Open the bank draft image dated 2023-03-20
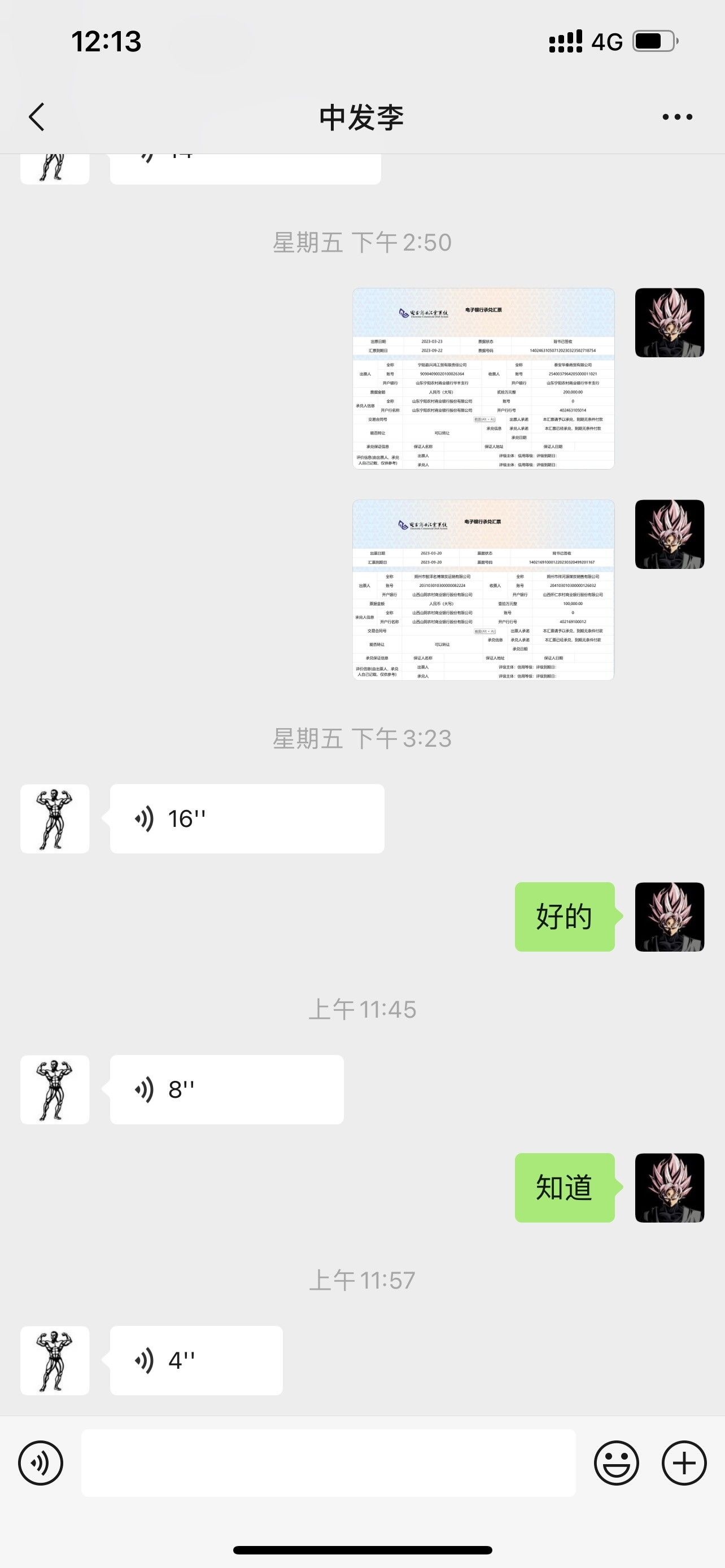725x1568 pixels. [483, 590]
